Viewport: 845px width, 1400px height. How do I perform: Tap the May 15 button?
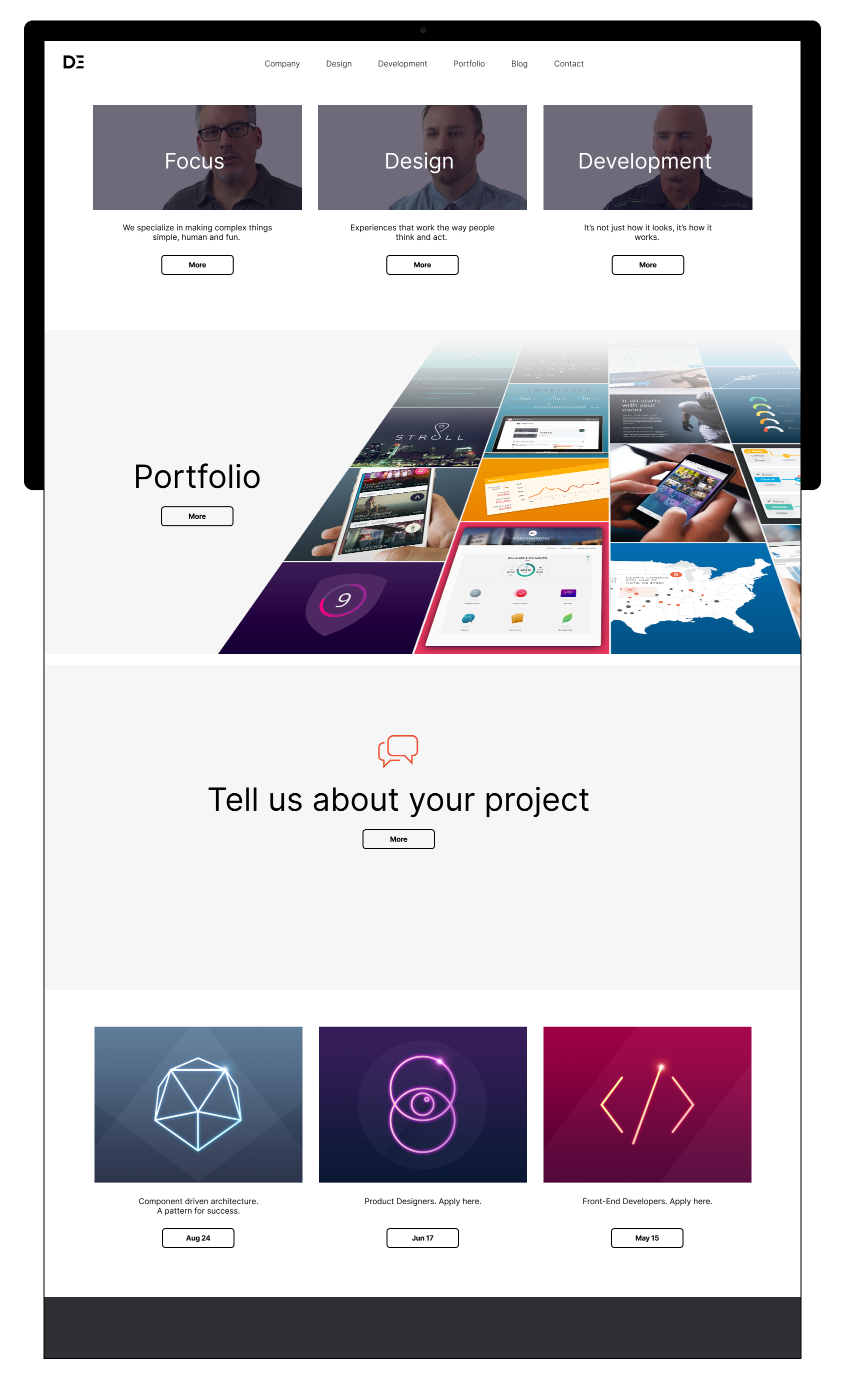click(646, 1238)
